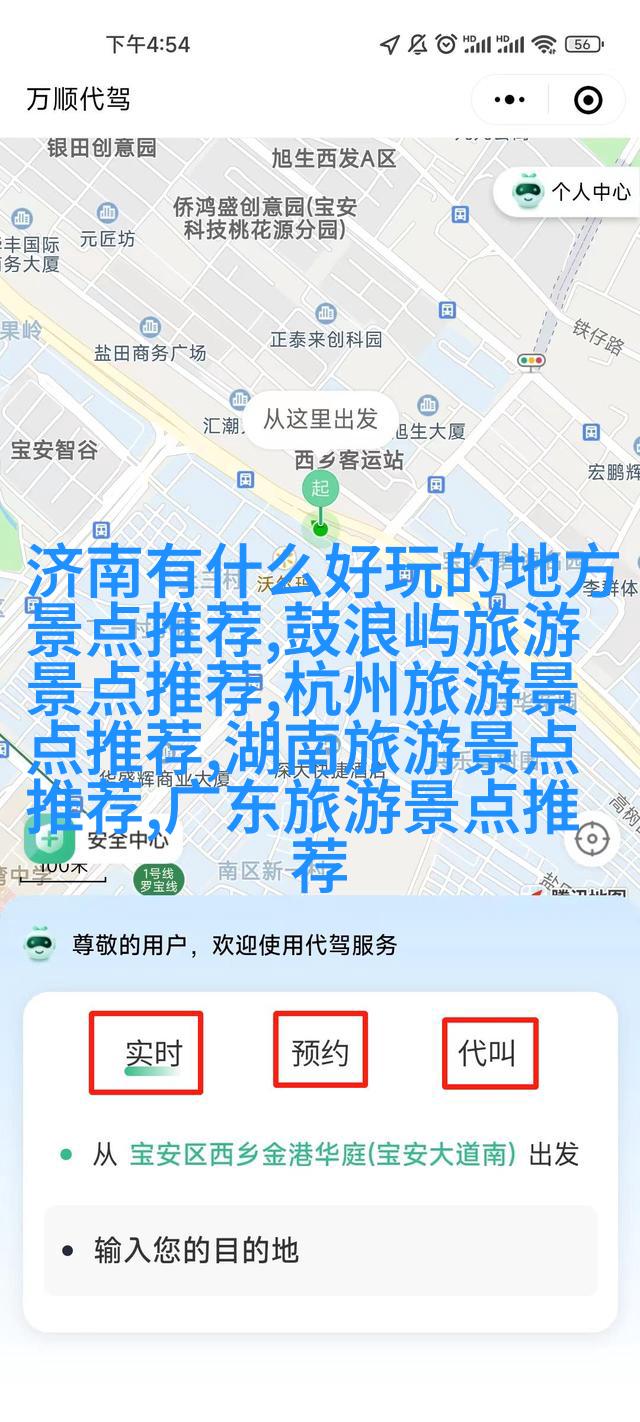
Task: Close the 万顺代驾 mini program
Action: pos(588,99)
